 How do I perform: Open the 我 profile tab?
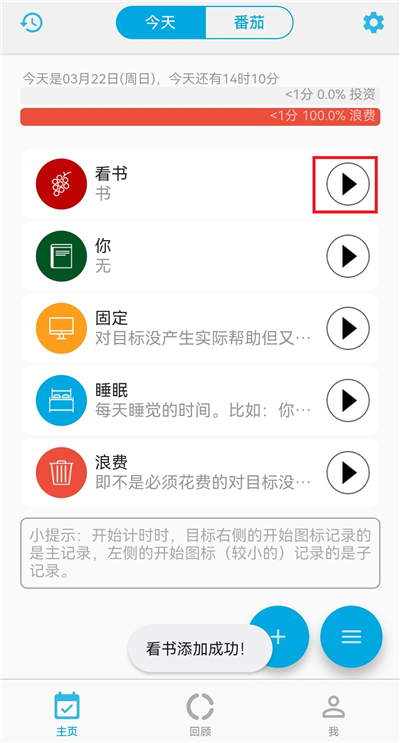(334, 714)
